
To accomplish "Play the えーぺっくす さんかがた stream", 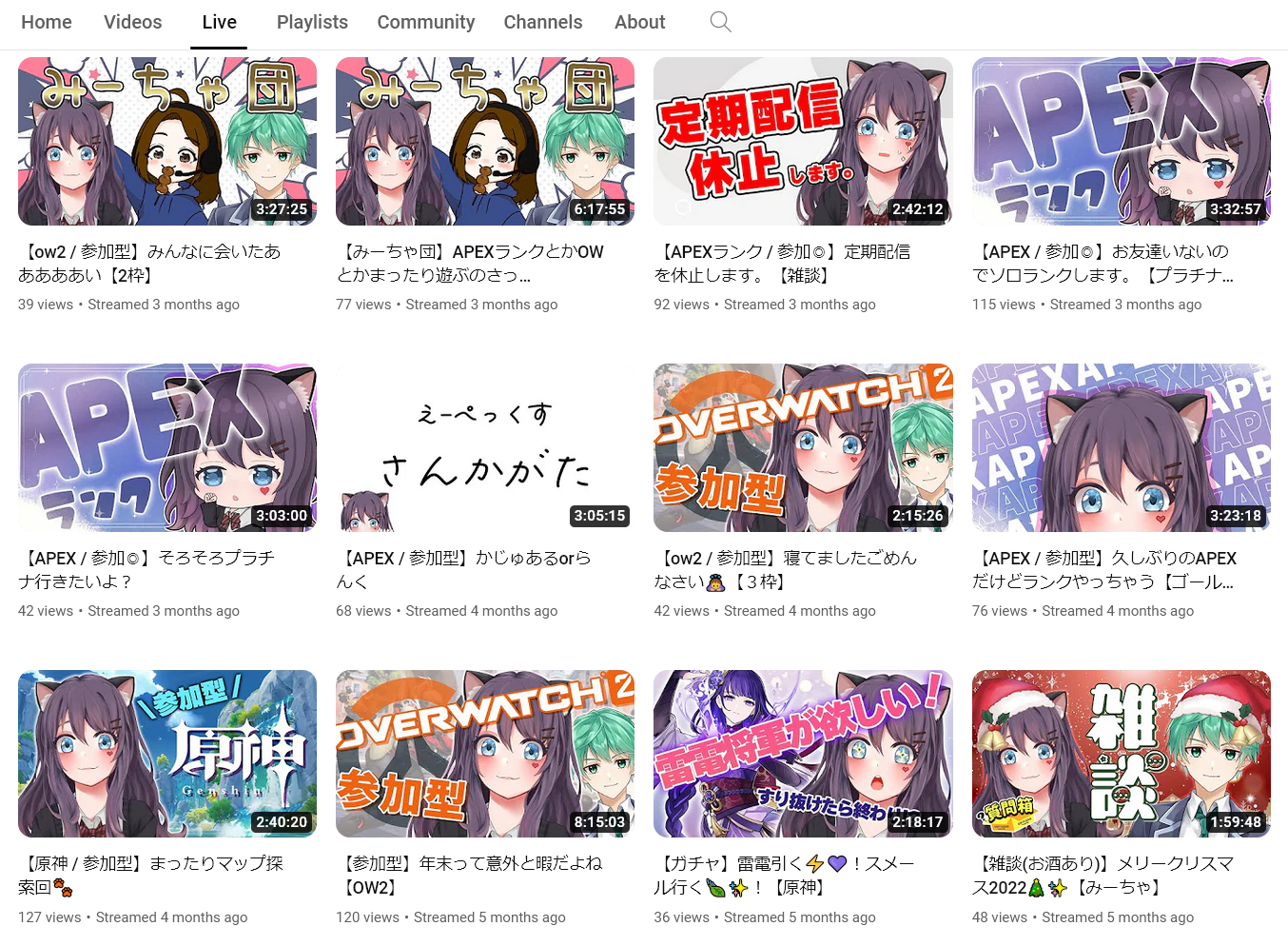I will click(484, 447).
